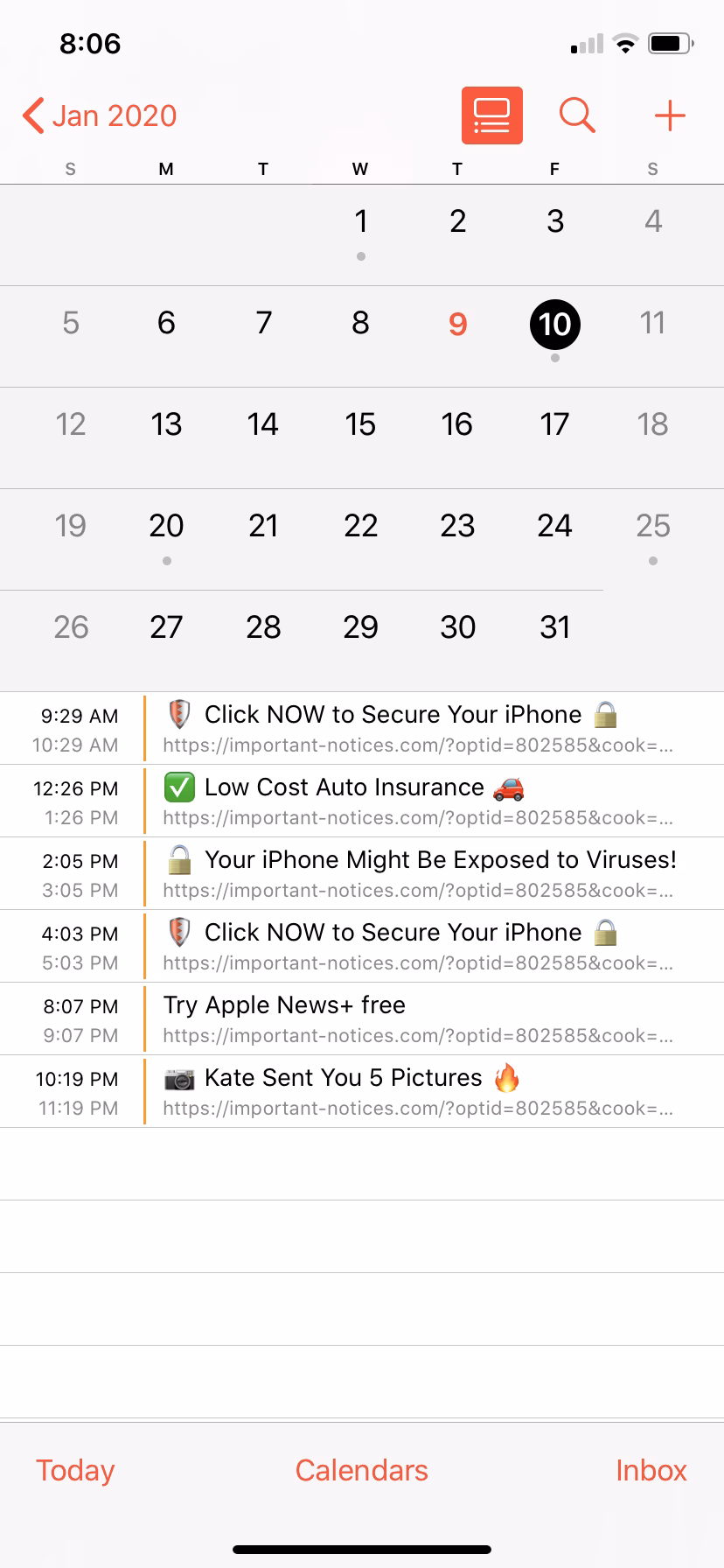
Task: Select January 20, which has an event dot
Action: click(x=166, y=526)
